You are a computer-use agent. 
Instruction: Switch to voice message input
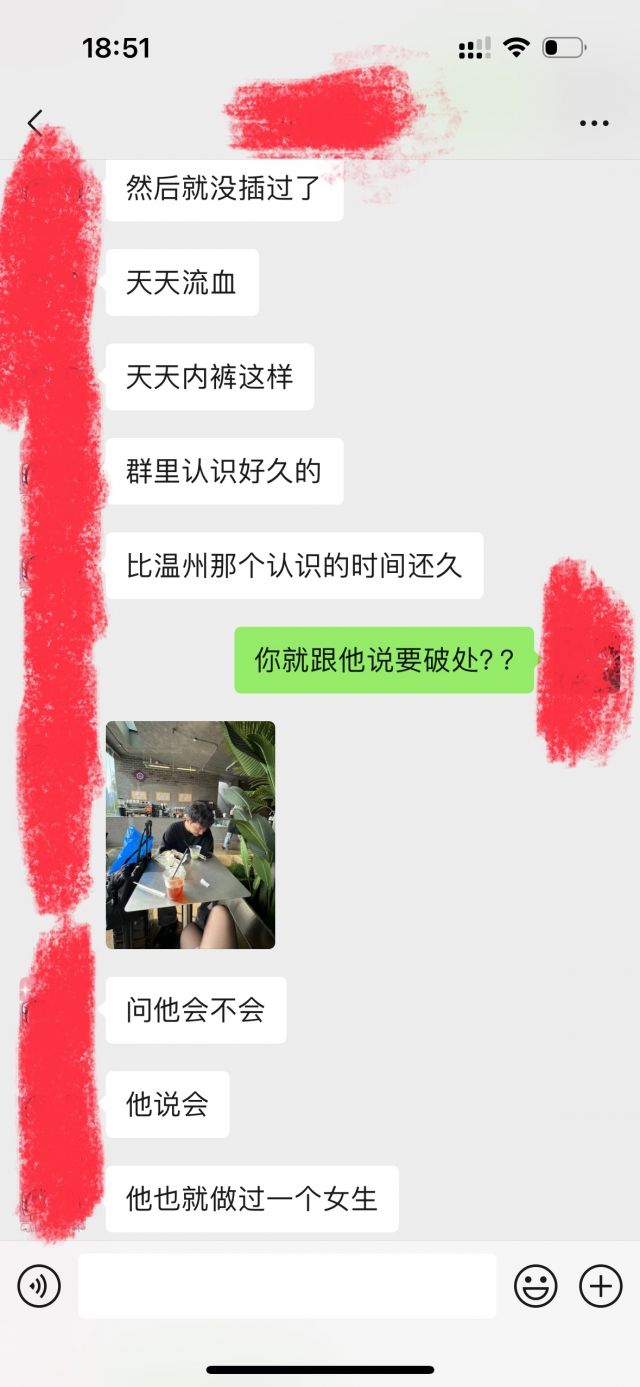pos(39,1286)
